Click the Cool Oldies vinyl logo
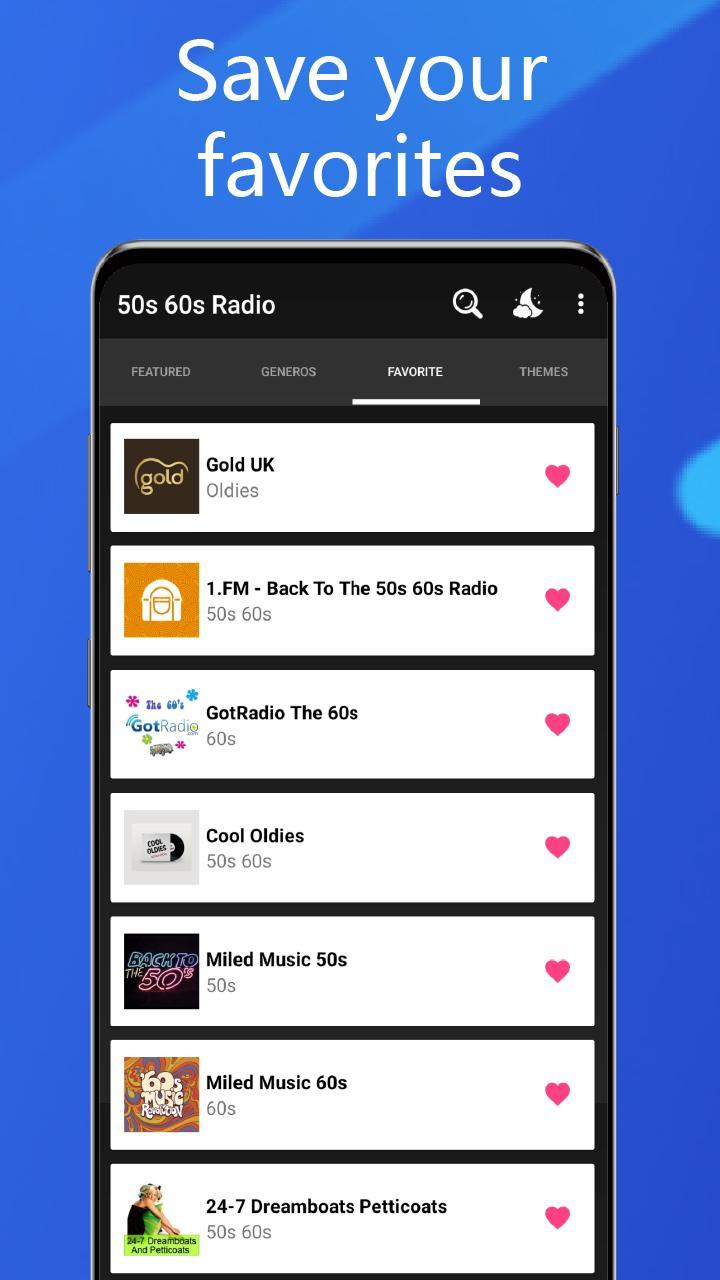Screen dimensions: 720x1280 161,846
